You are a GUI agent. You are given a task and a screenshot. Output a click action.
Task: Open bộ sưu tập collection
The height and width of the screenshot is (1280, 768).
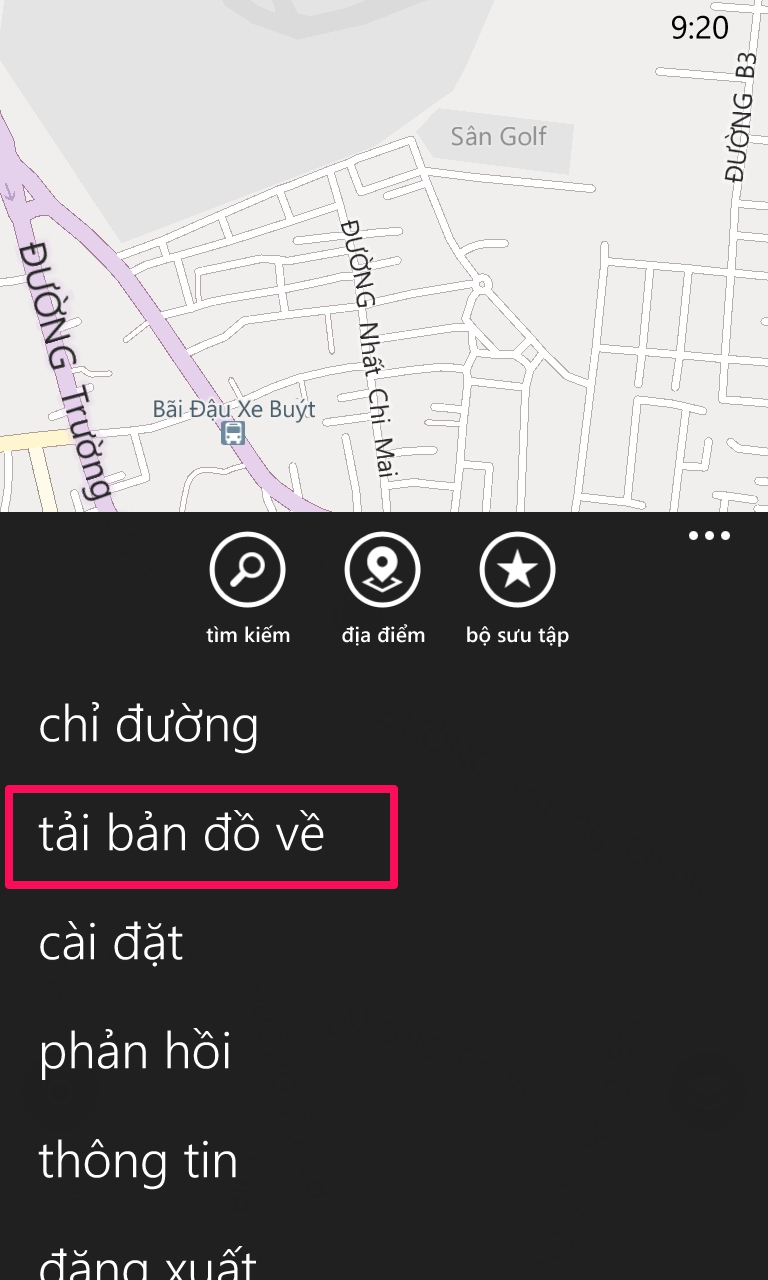tap(517, 570)
